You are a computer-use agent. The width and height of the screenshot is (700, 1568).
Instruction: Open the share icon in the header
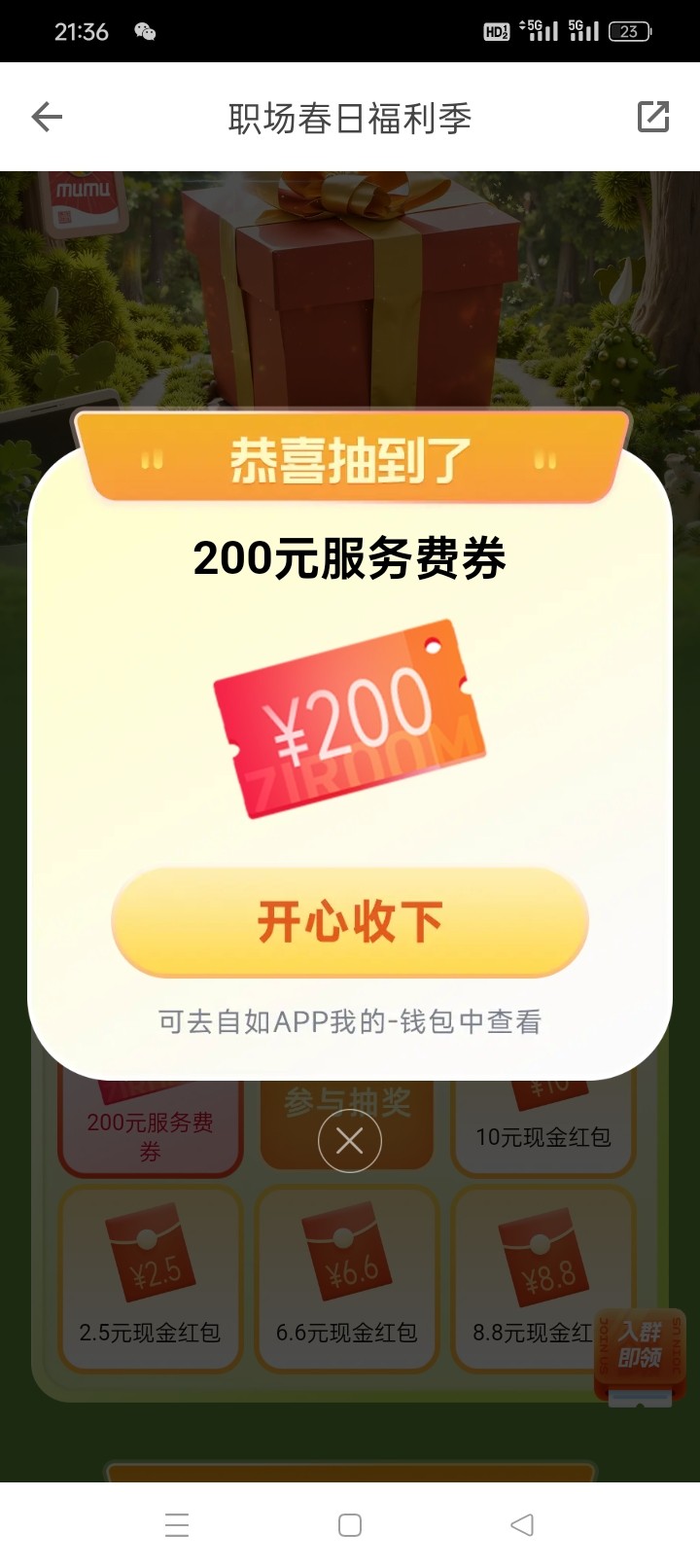pyautogui.click(x=652, y=117)
